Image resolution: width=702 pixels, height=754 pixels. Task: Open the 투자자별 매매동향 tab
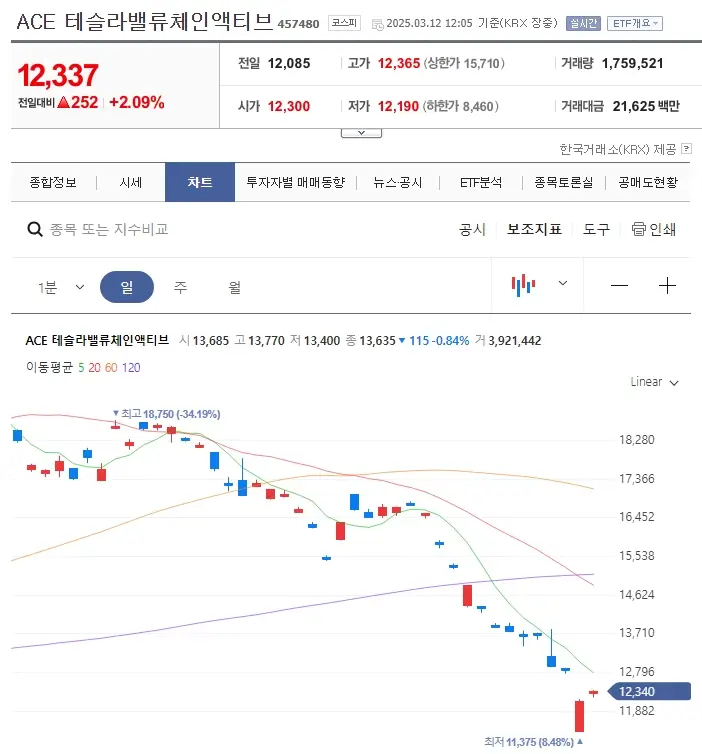pos(296,183)
